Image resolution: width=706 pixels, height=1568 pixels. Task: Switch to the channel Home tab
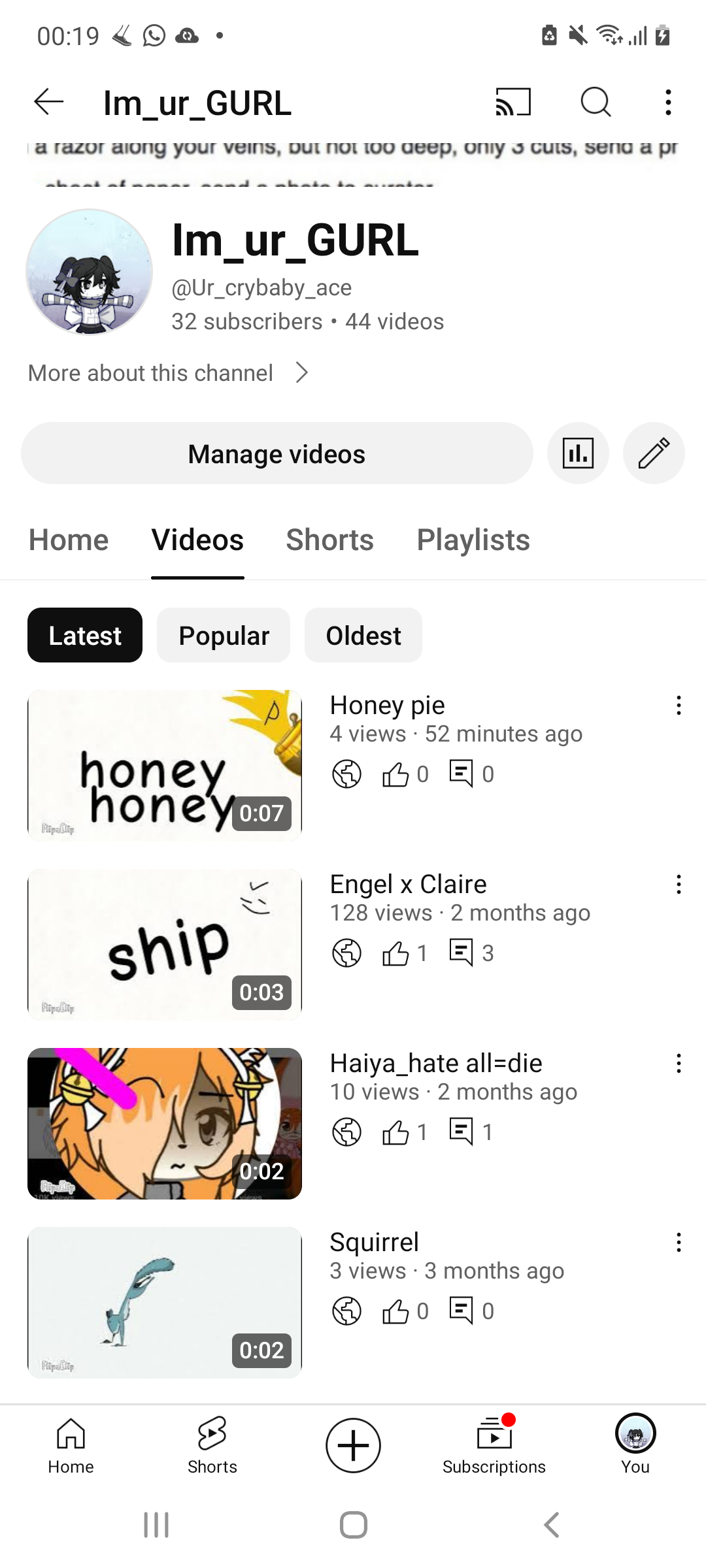(x=69, y=540)
